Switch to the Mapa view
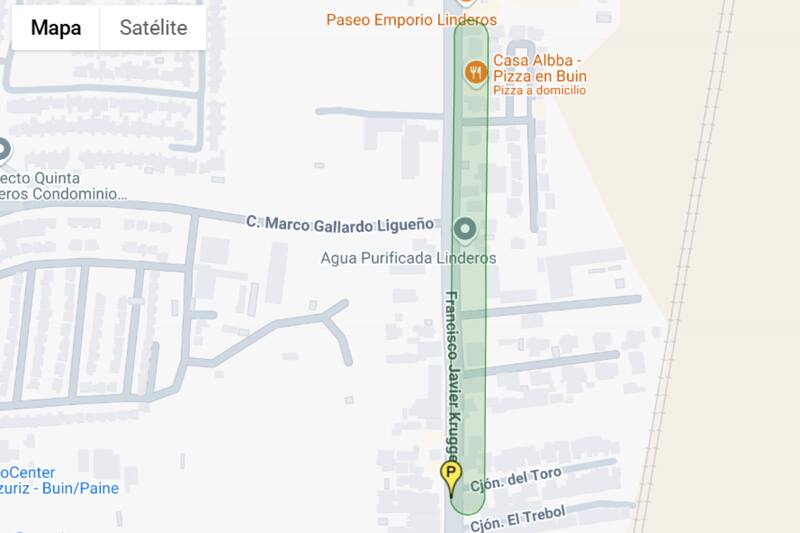 [56, 28]
